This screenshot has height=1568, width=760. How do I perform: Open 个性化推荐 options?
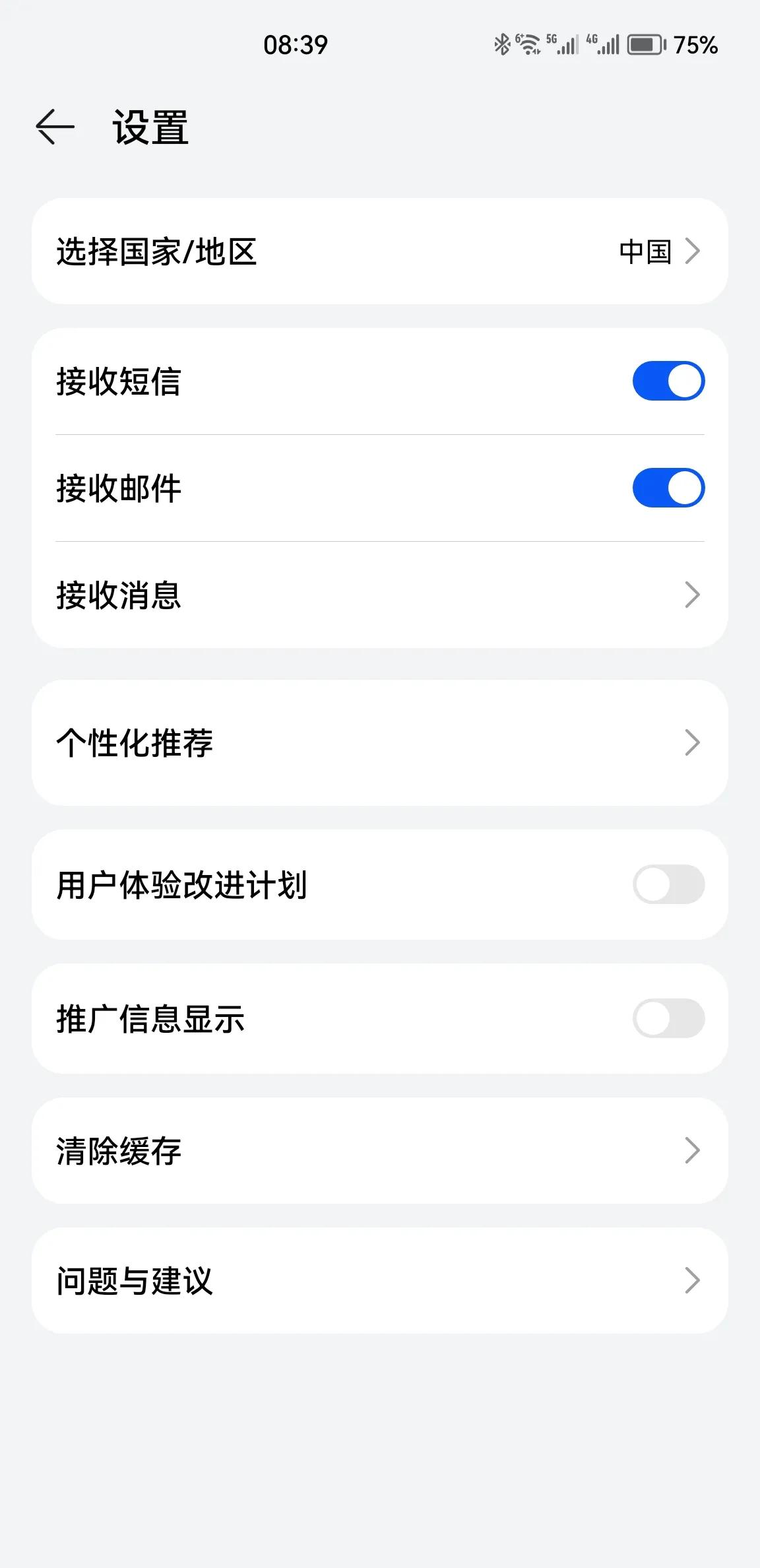click(x=380, y=742)
